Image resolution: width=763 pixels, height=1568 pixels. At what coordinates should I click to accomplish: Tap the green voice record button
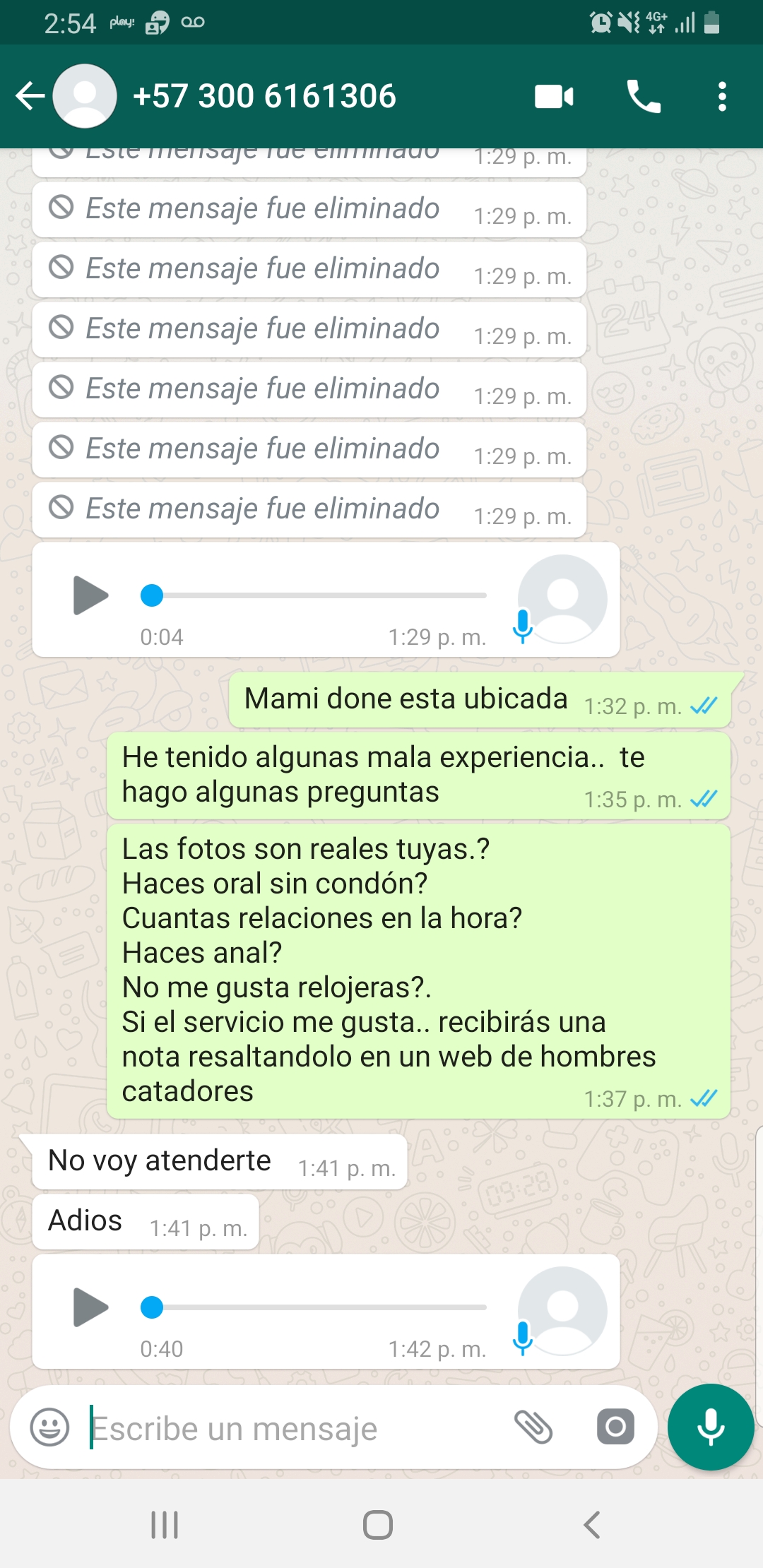pyautogui.click(x=711, y=1427)
